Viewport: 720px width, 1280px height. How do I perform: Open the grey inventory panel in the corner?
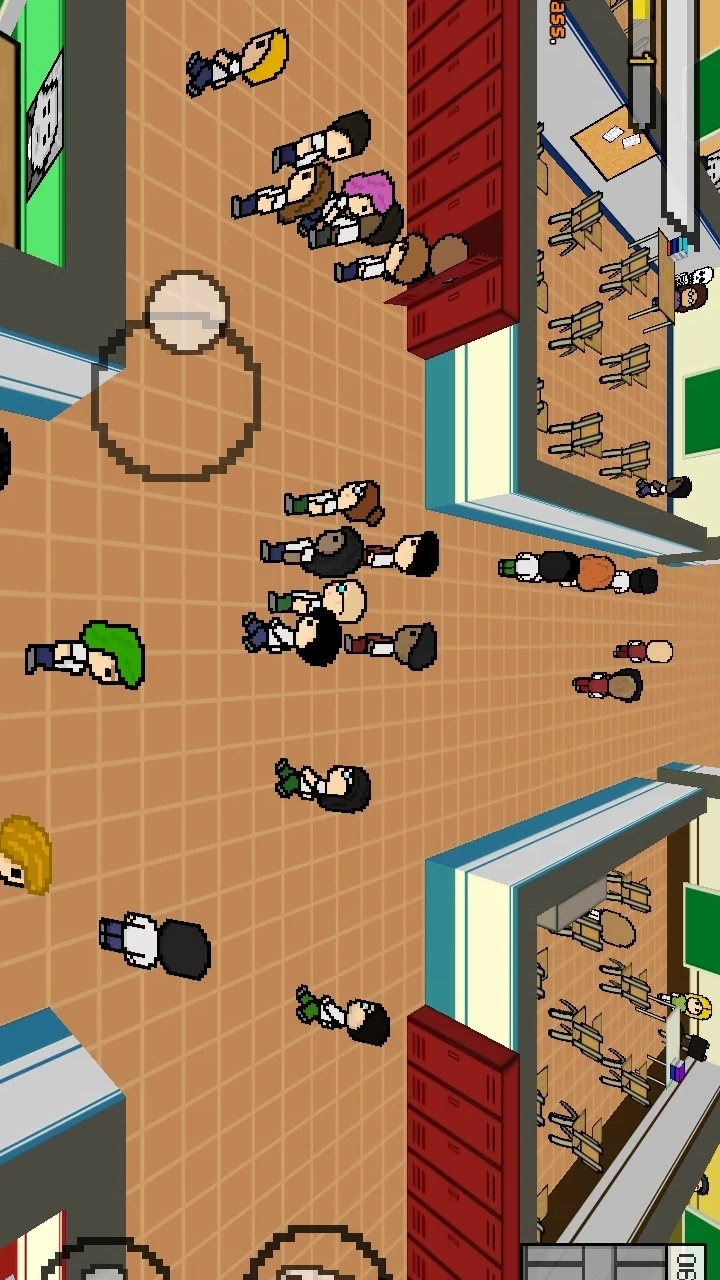[x=594, y=1263]
